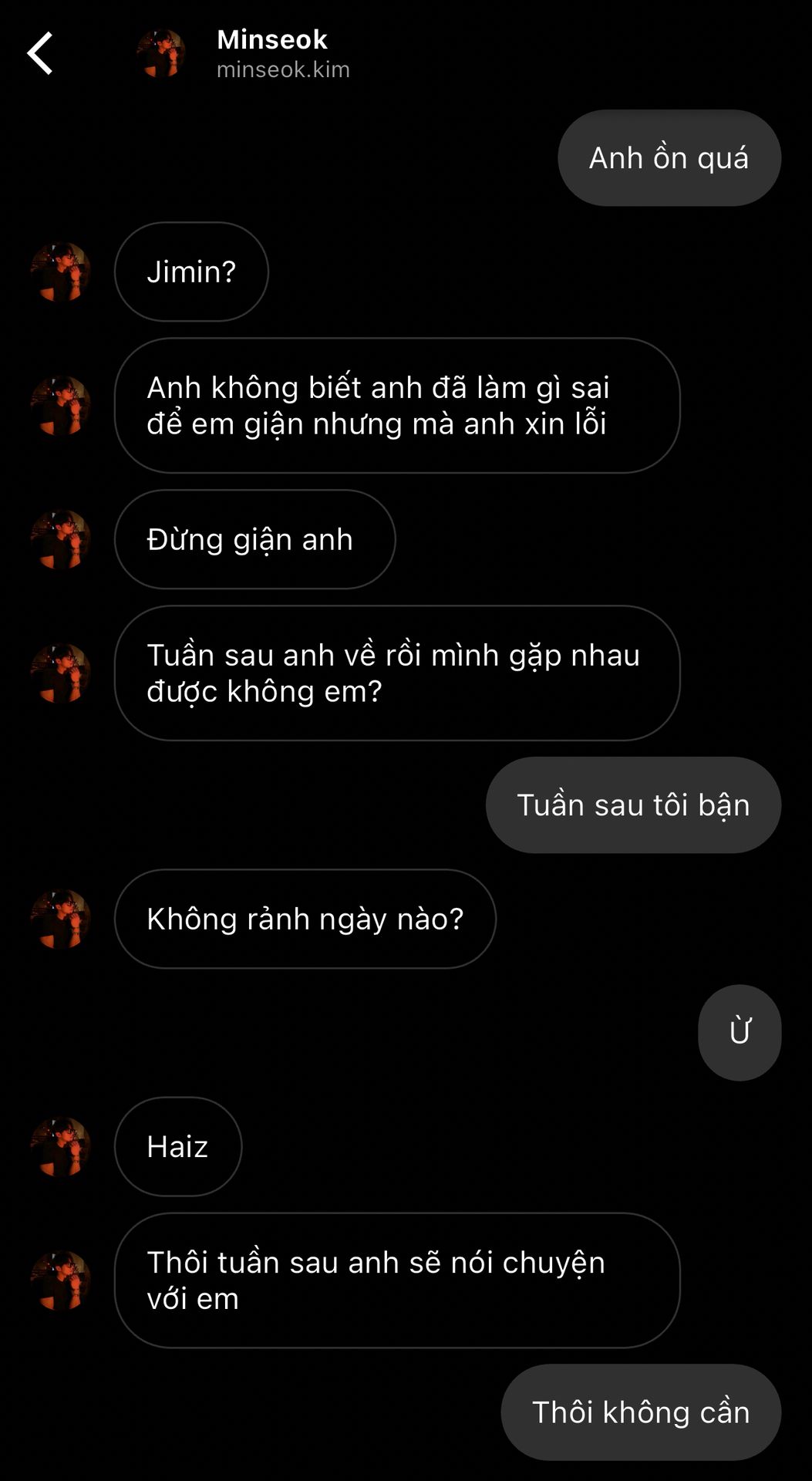Tap the avatar next to the "Haiz" message
Image resolution: width=812 pixels, height=1481 pixels.
coord(60,1146)
